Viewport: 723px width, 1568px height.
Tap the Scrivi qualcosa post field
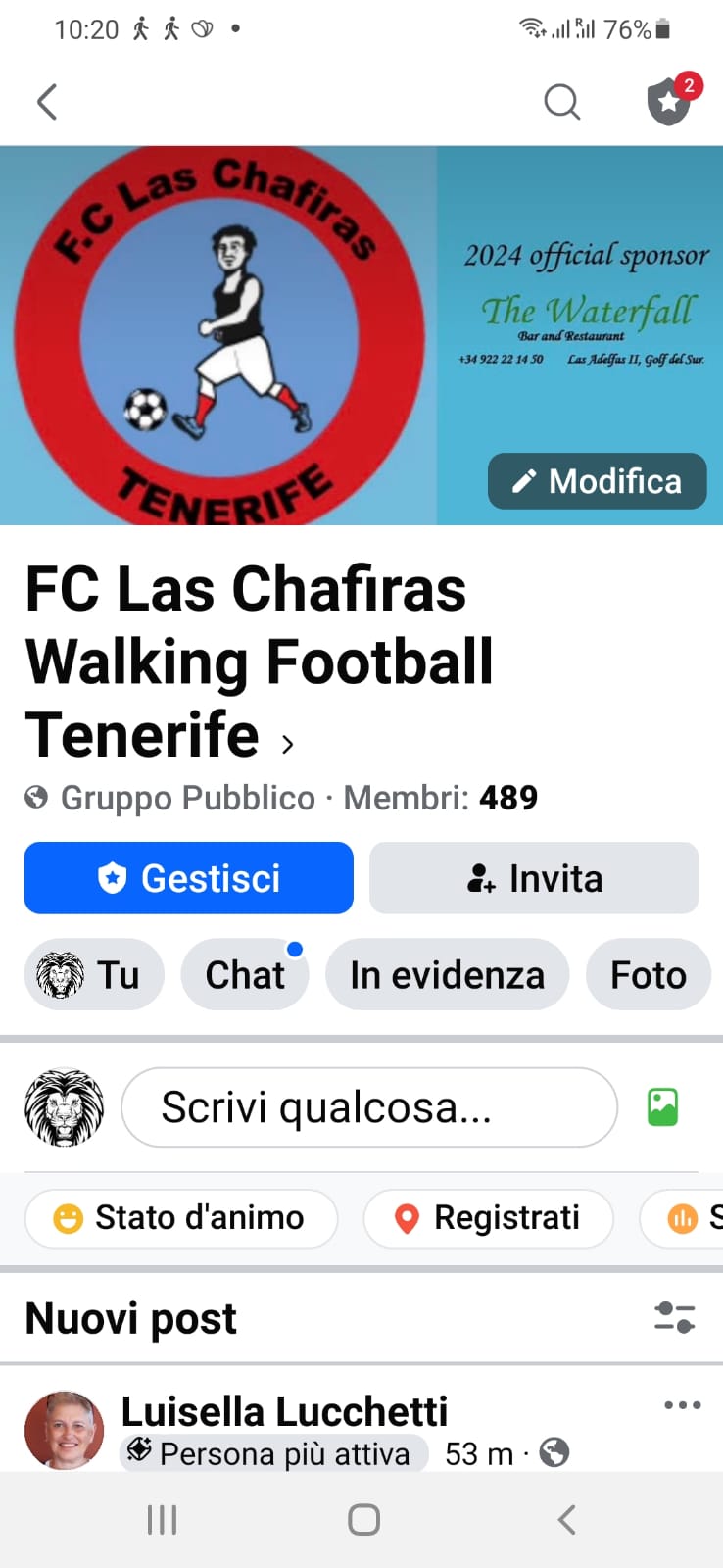[369, 1107]
